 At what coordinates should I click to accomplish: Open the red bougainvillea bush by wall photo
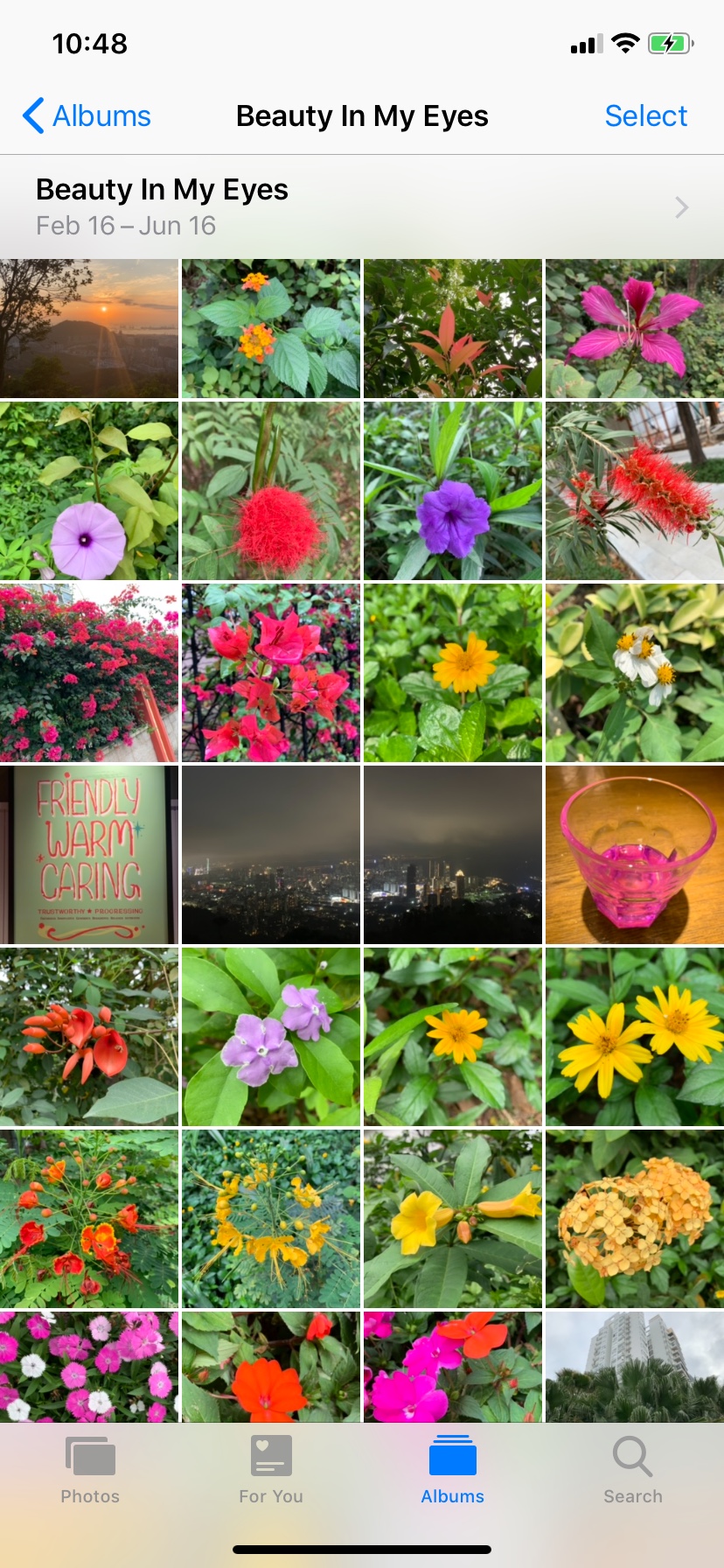point(89,673)
